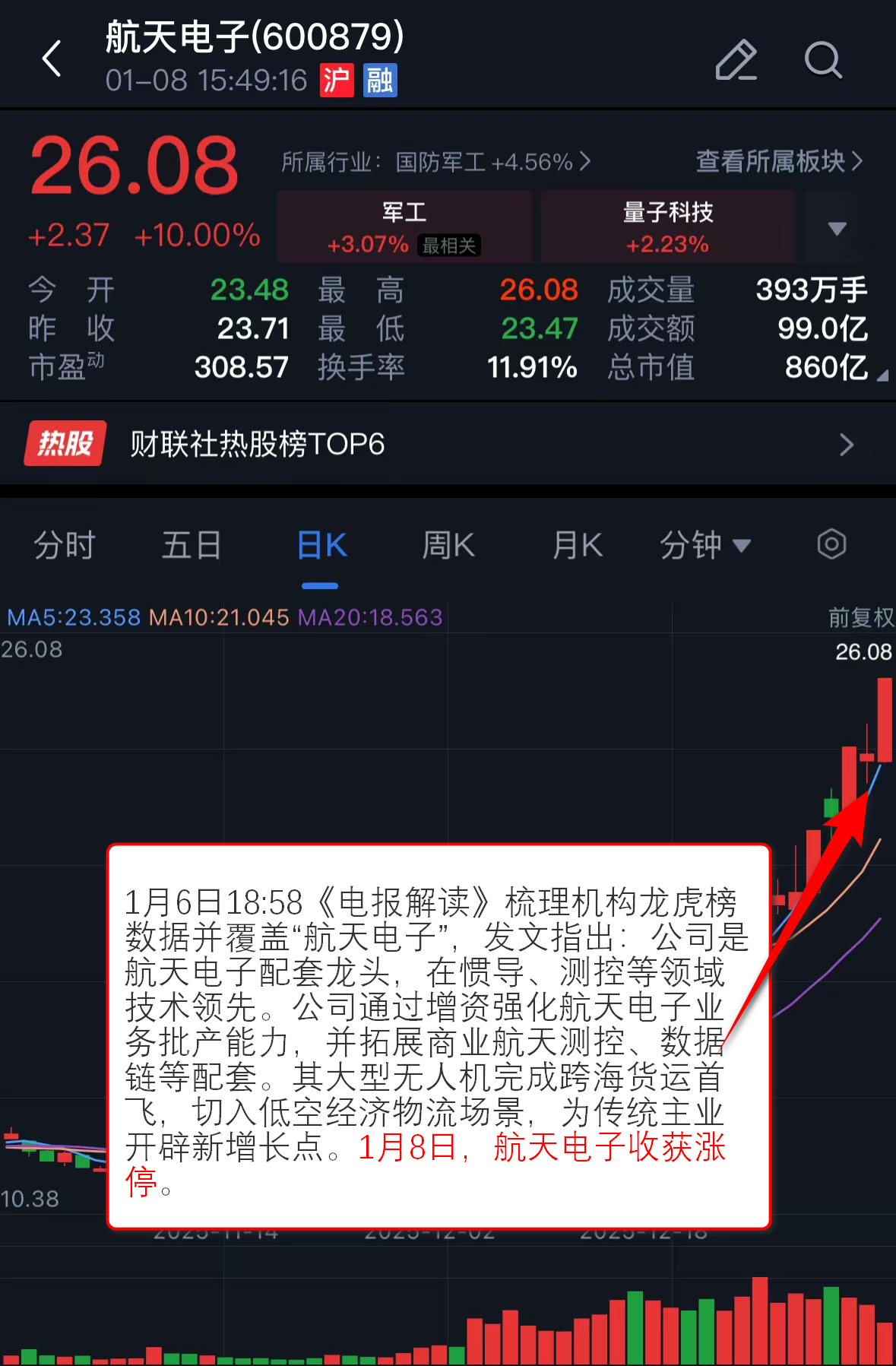Expand the related sectors dropdown arrow
896x1366 pixels.
point(837,228)
